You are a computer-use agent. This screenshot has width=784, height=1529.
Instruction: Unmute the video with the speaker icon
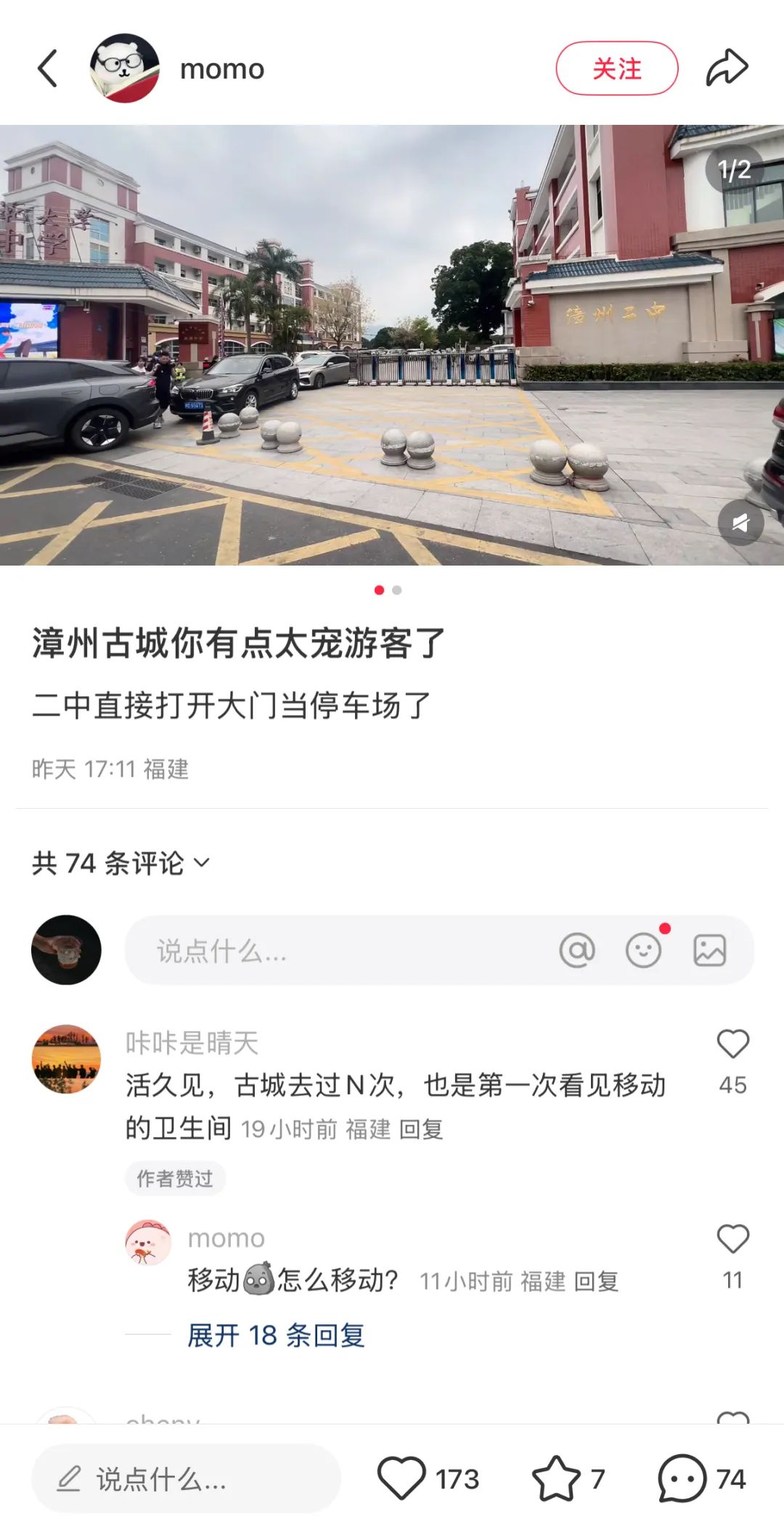pos(740,523)
